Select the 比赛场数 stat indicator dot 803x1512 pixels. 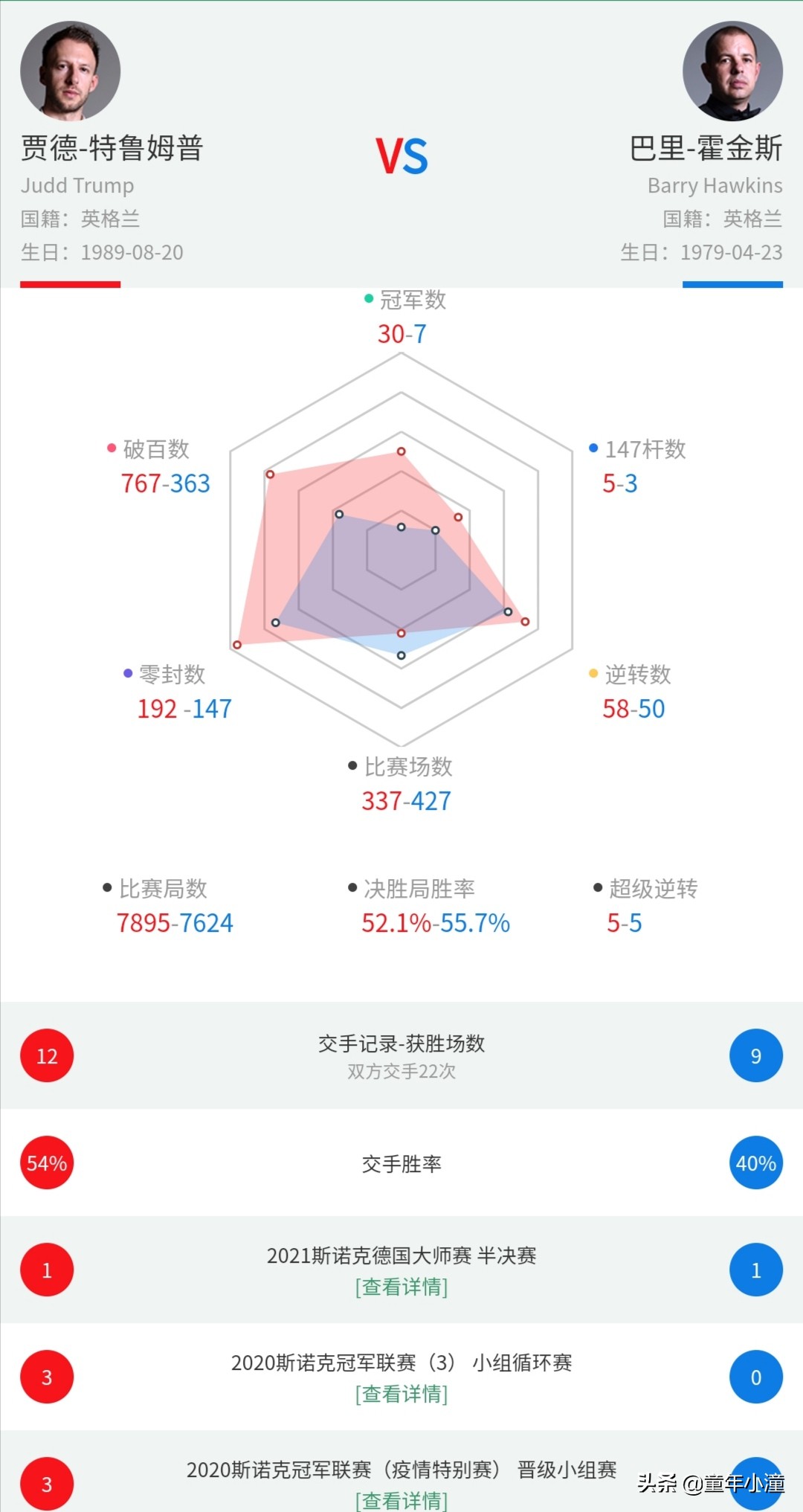352,766
